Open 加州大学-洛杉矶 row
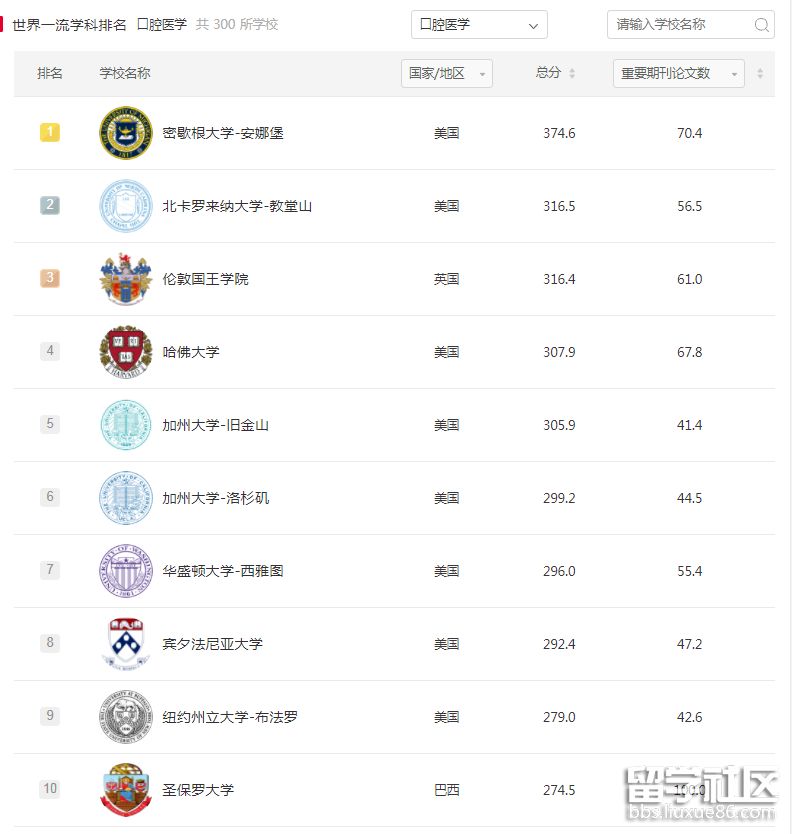Image resolution: width=792 pixels, height=834 pixels. [215, 498]
